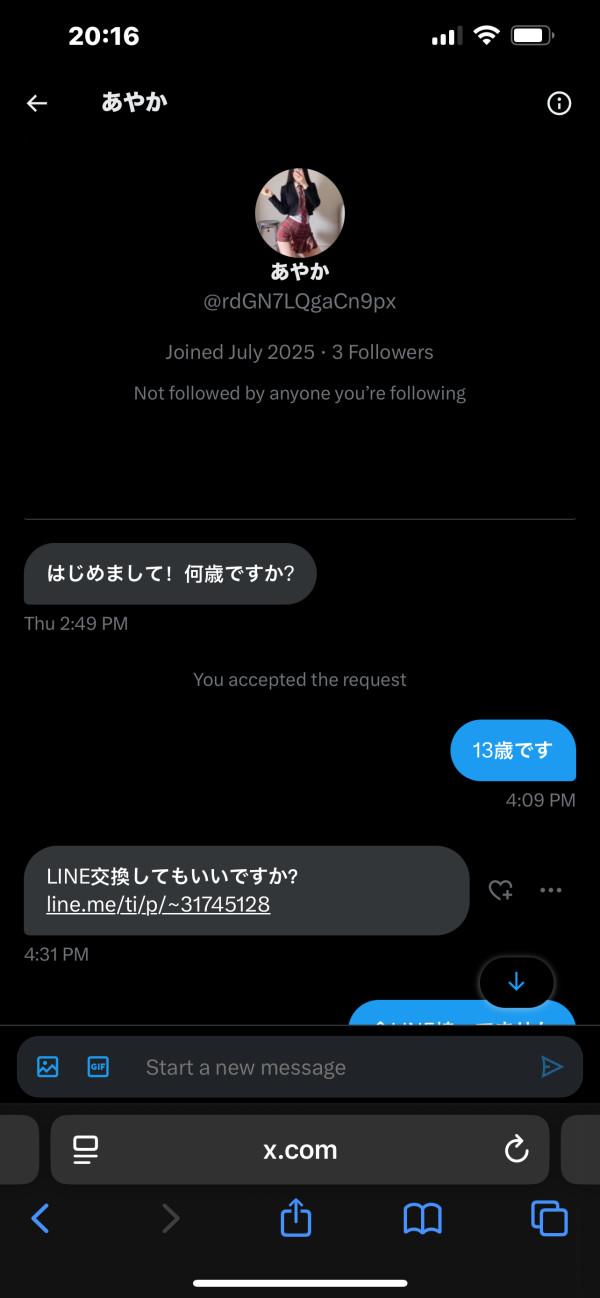Jump to the latest message
Viewport: 600px width, 1298px height.
click(x=516, y=982)
